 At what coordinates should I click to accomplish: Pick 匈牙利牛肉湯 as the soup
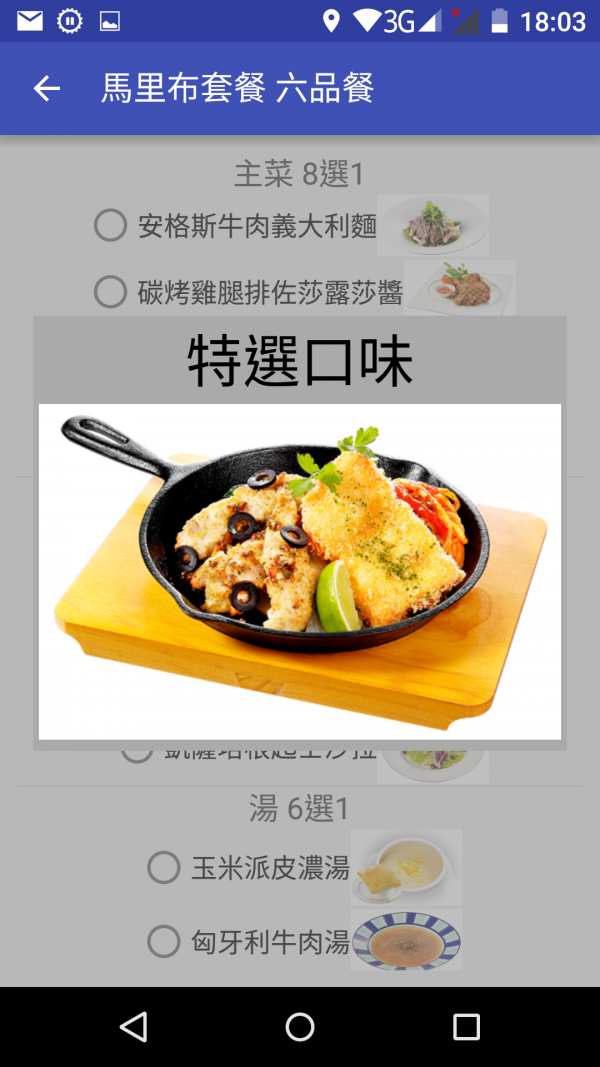tap(164, 941)
